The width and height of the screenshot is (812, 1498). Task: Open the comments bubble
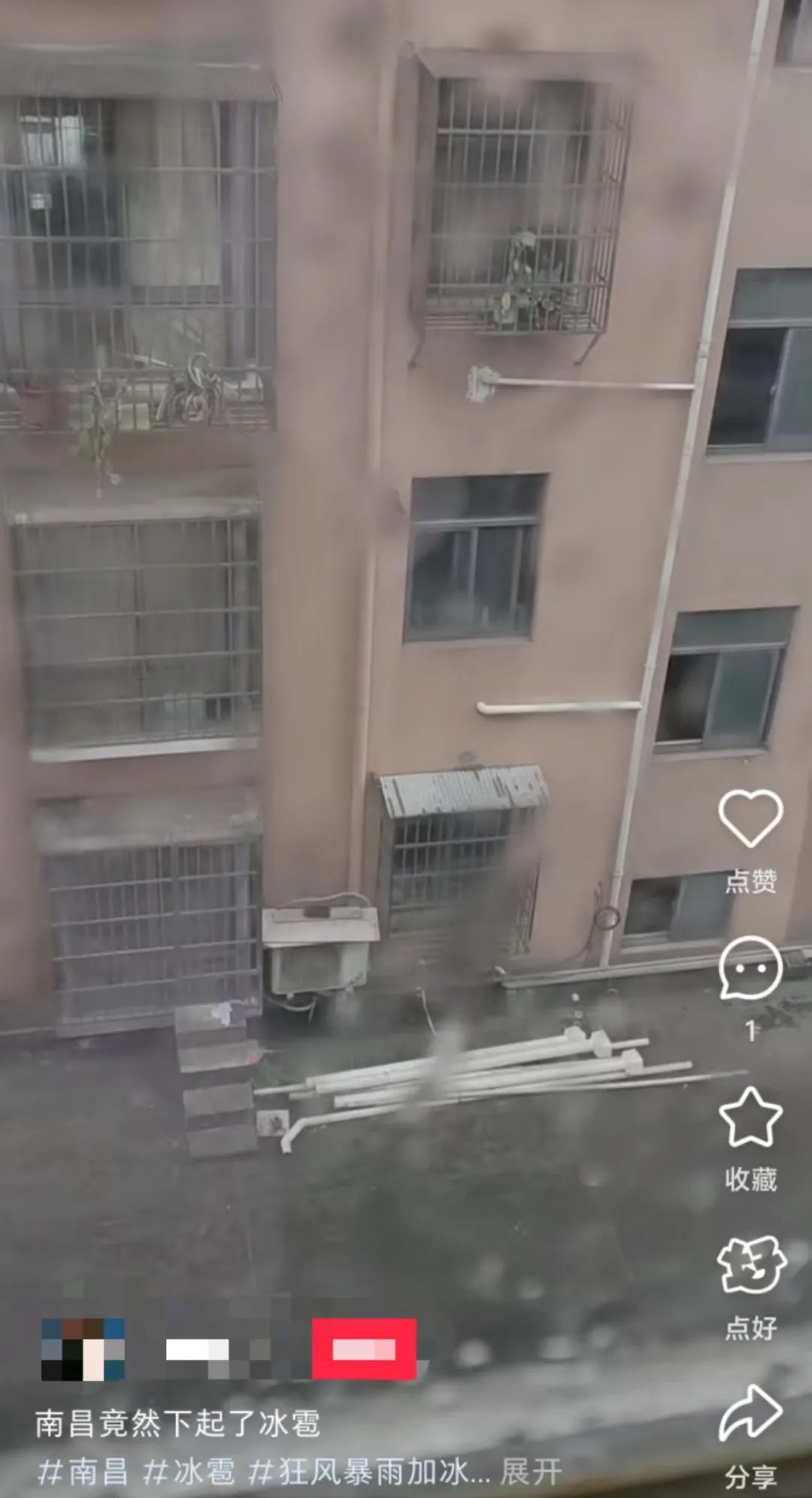[x=750, y=968]
